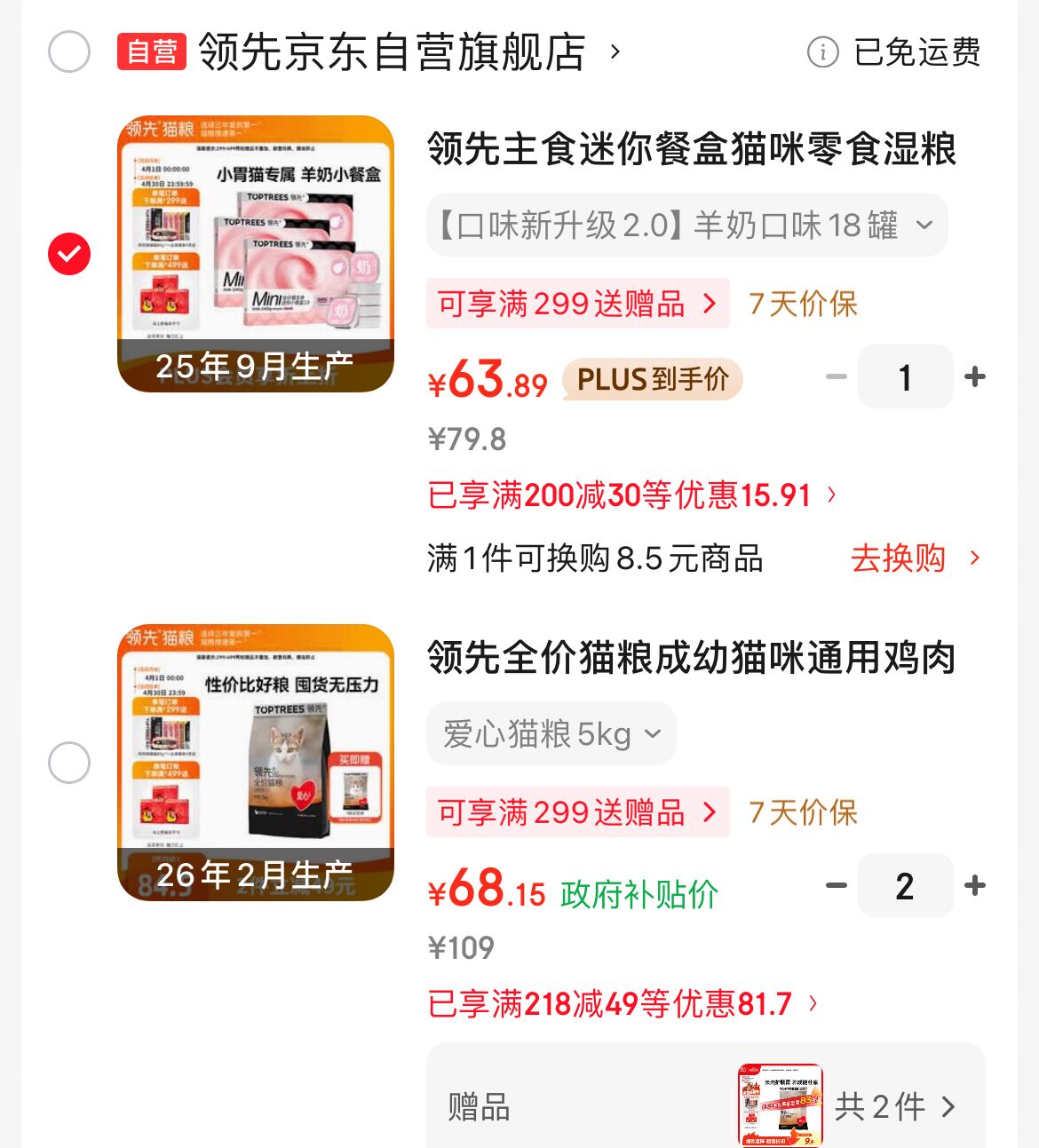Screen dimensions: 1039x1148
Task: Edit the quantity field showing 1
Action: [x=905, y=377]
